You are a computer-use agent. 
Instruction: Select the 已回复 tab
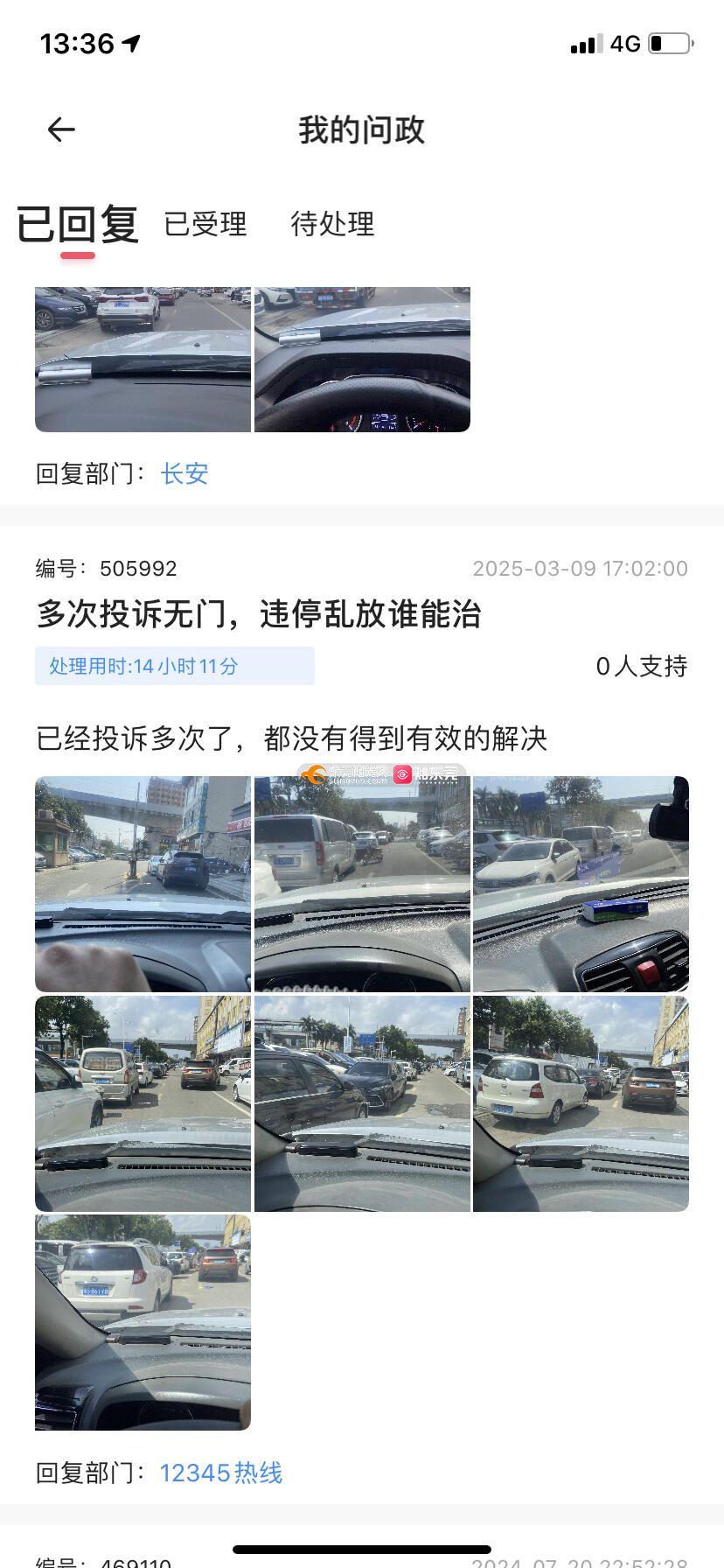point(78,224)
